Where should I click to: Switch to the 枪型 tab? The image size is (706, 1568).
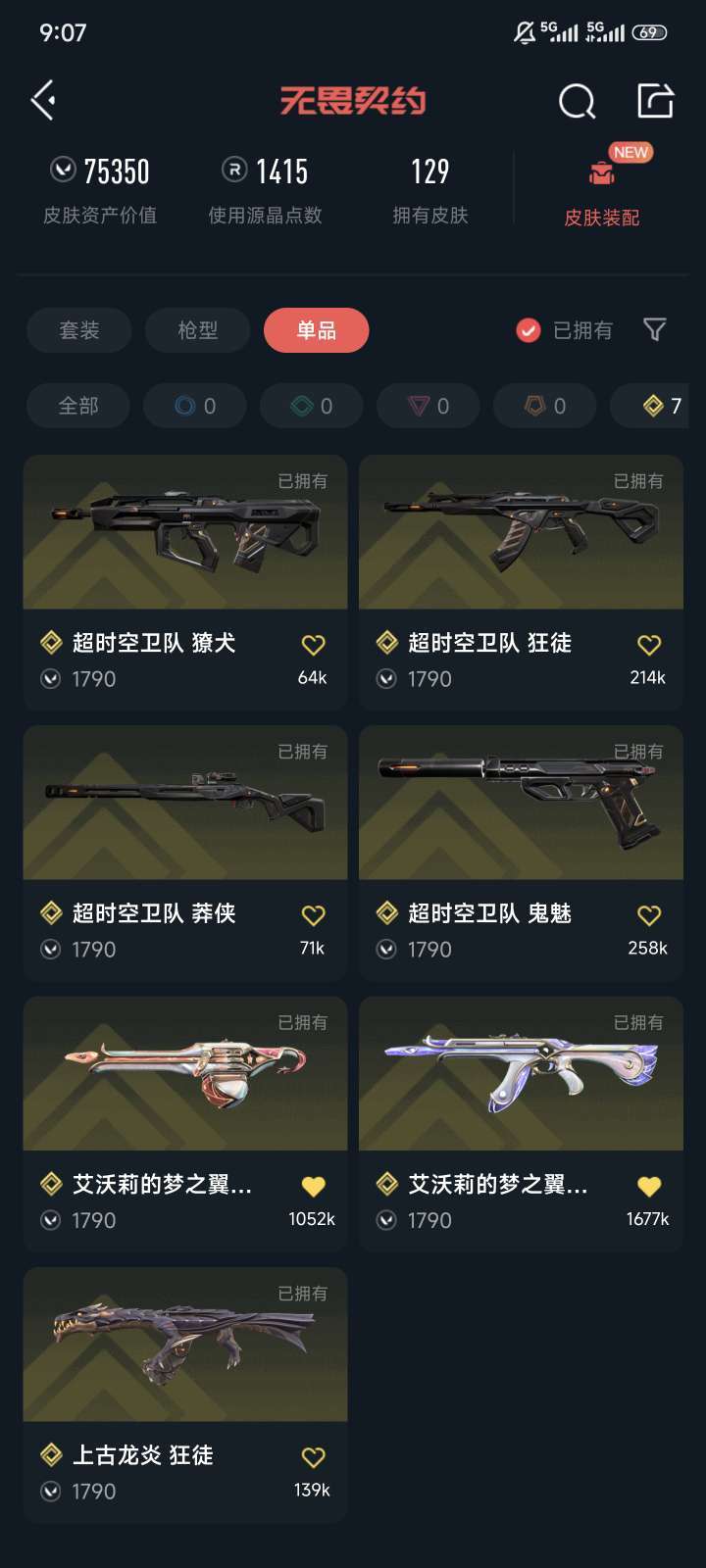pos(197,330)
